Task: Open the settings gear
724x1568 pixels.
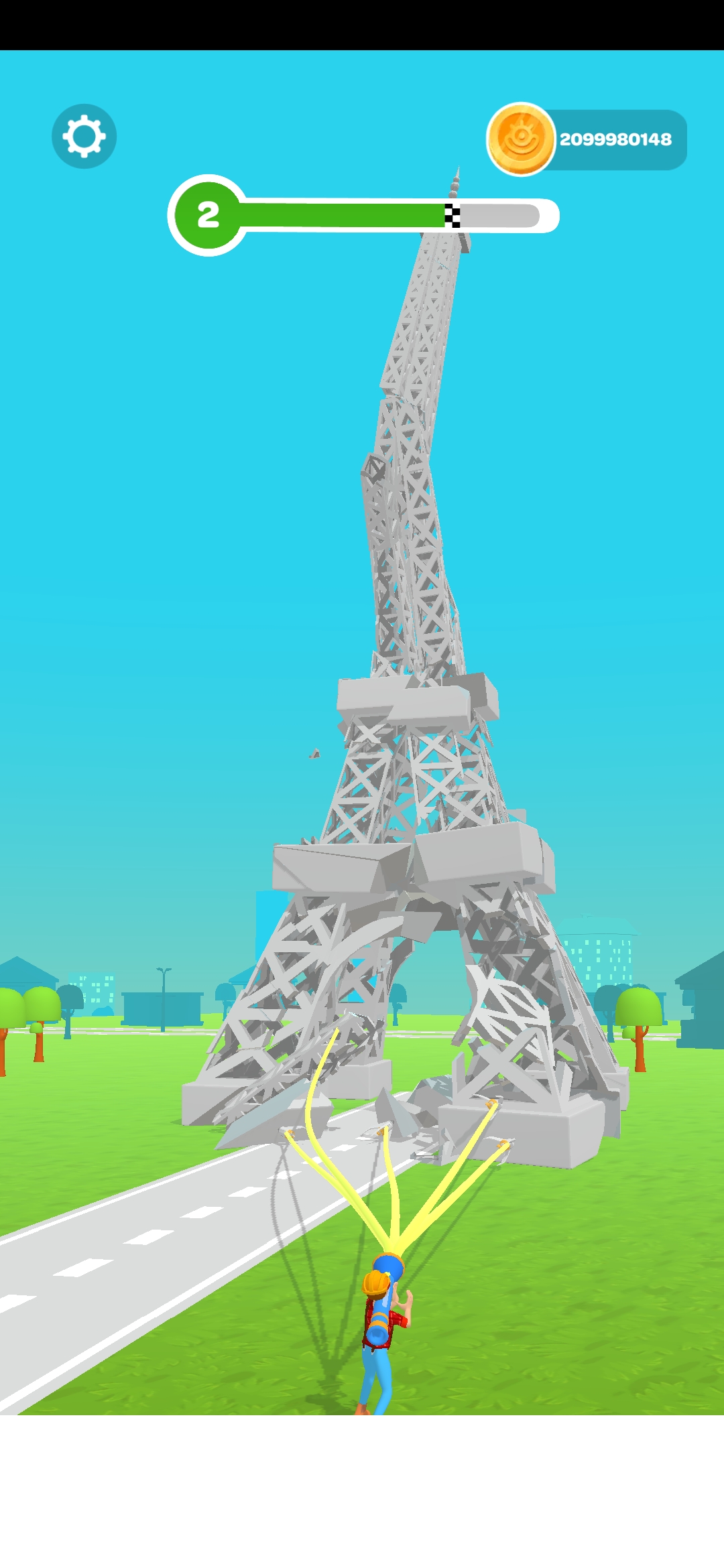Action: (x=84, y=136)
